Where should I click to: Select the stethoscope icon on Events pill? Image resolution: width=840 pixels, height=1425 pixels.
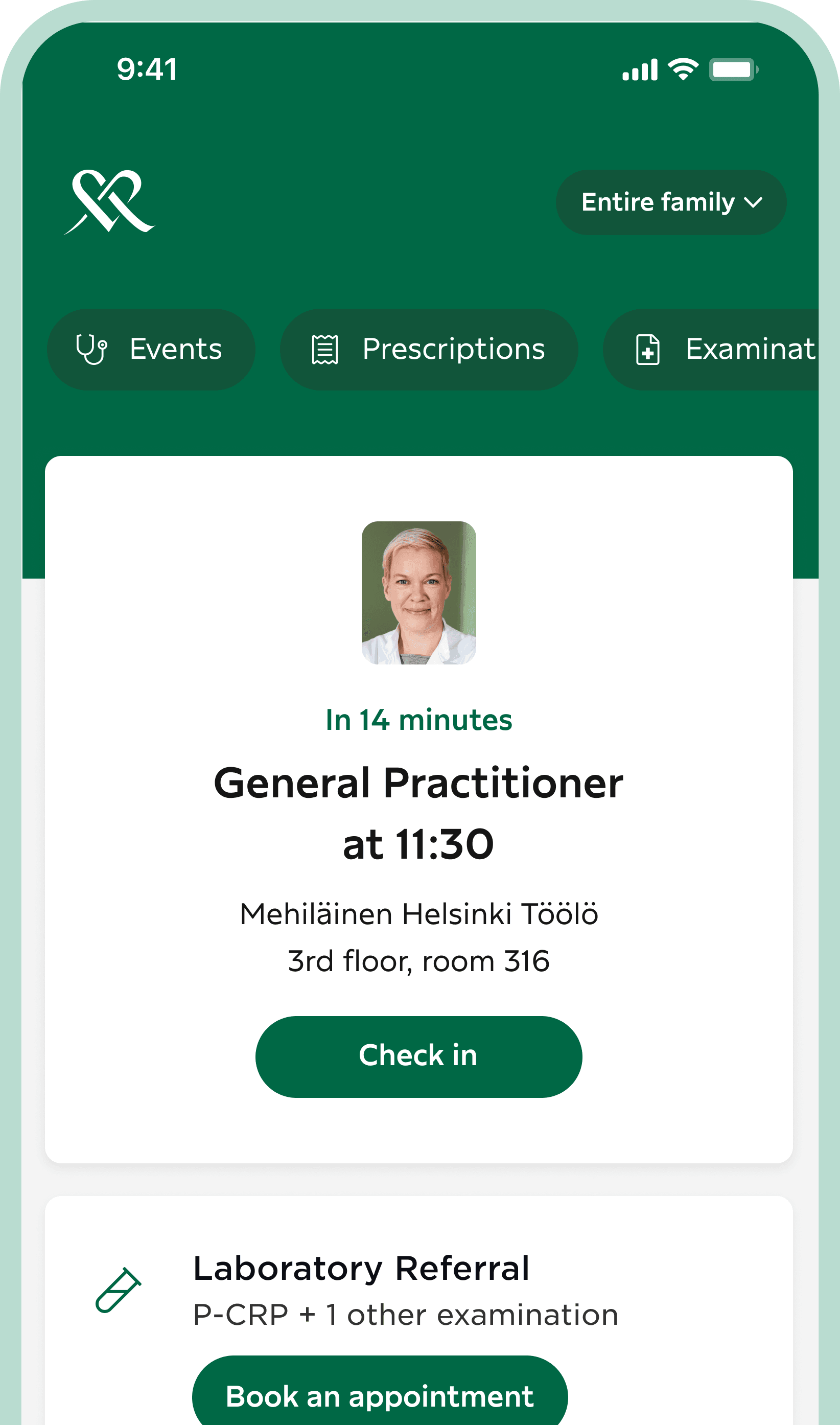click(x=92, y=349)
